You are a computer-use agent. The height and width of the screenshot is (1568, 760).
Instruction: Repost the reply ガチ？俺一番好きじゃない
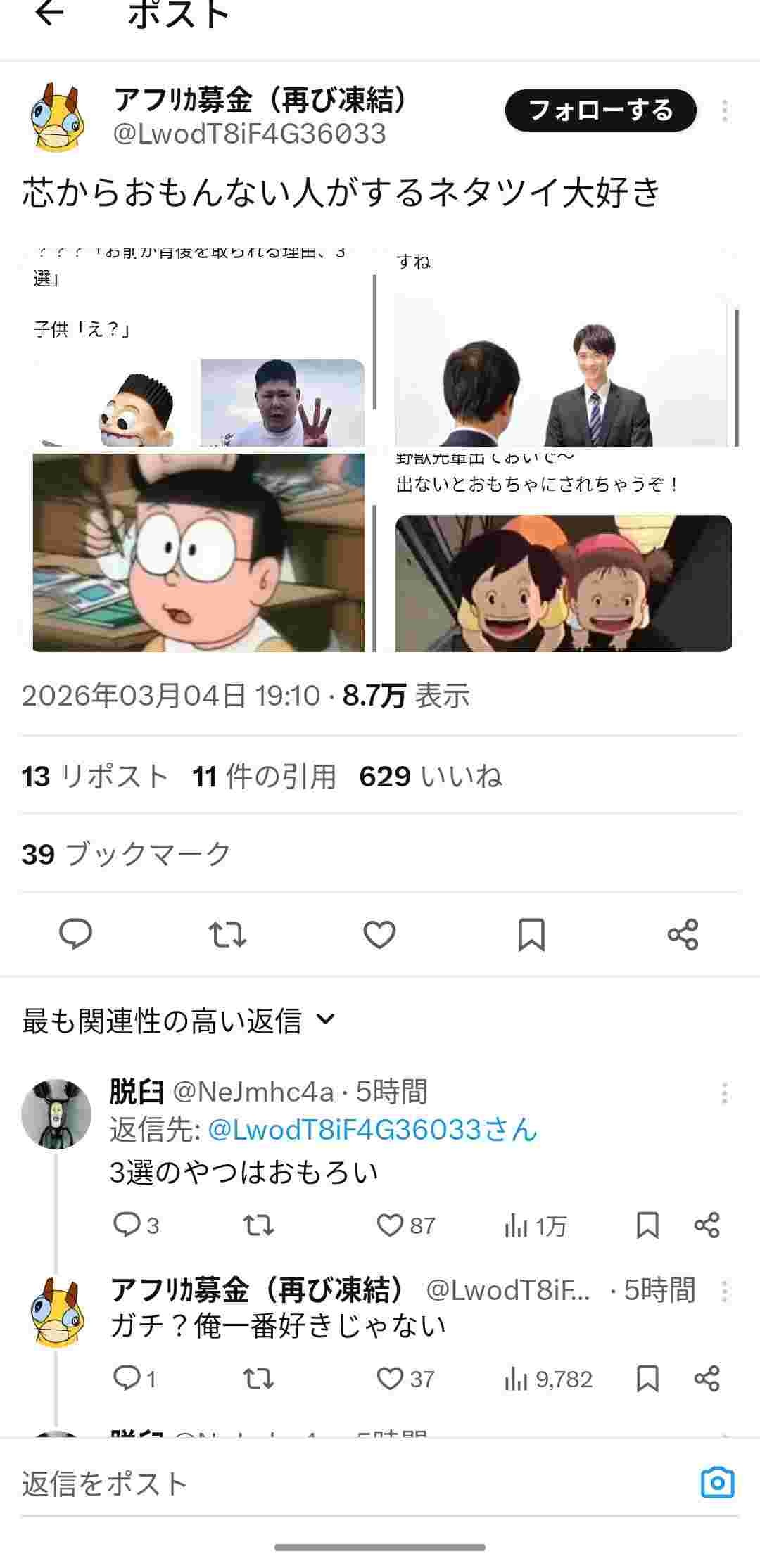[x=258, y=1379]
